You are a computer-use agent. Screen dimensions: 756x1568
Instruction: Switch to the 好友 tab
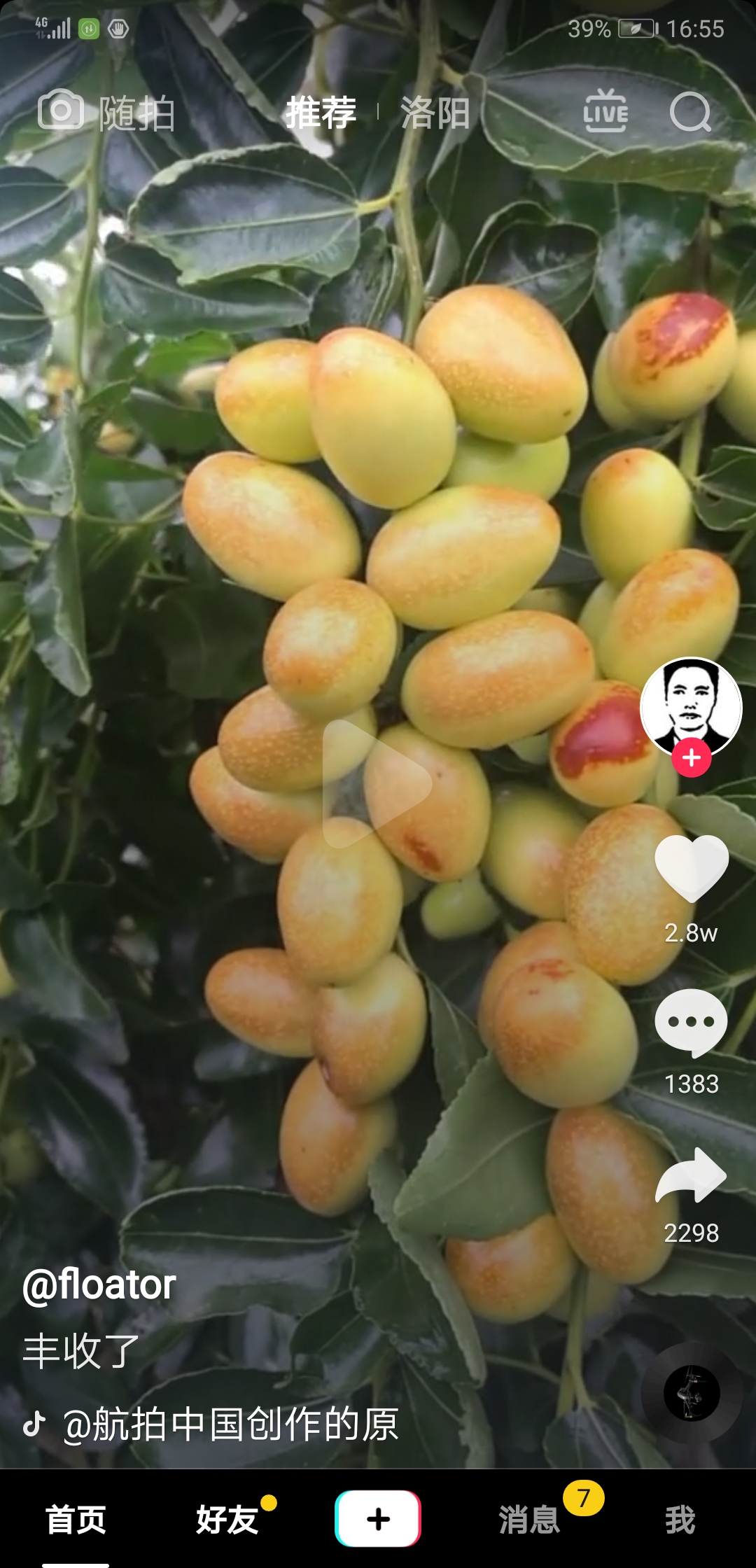click(x=227, y=1520)
